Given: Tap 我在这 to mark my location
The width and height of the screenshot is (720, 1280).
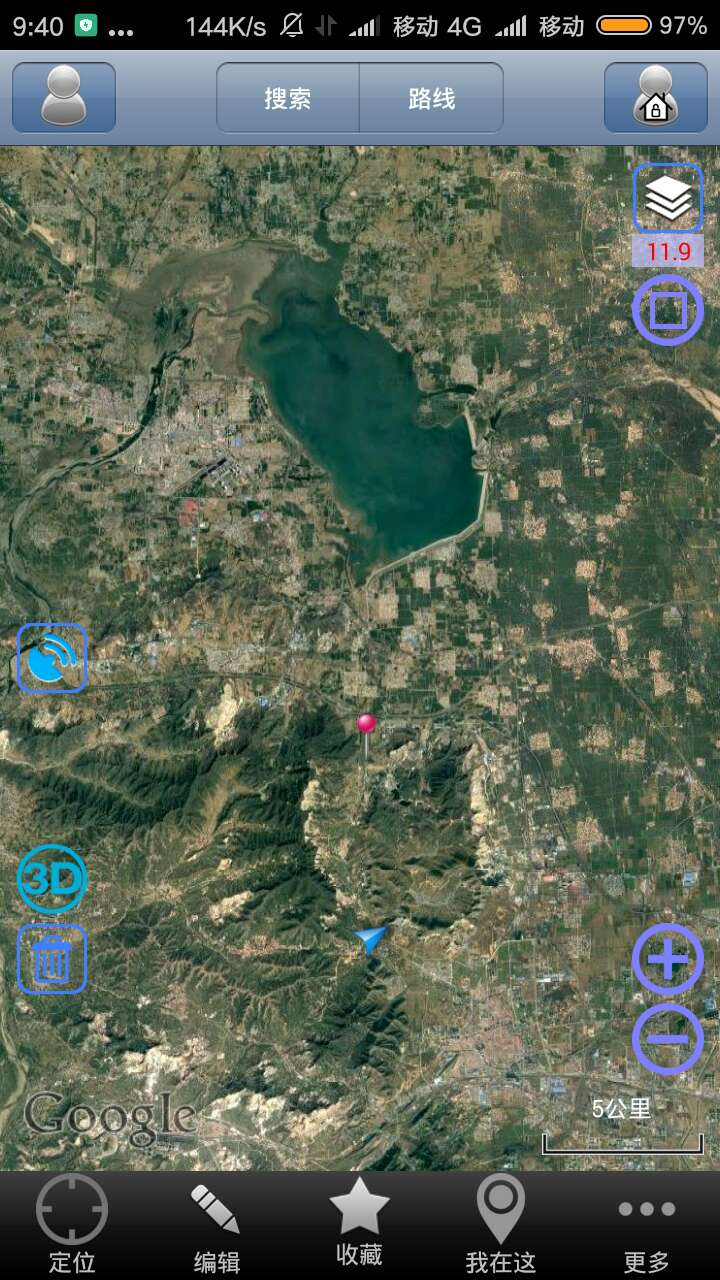Looking at the screenshot, I should point(500,1225).
